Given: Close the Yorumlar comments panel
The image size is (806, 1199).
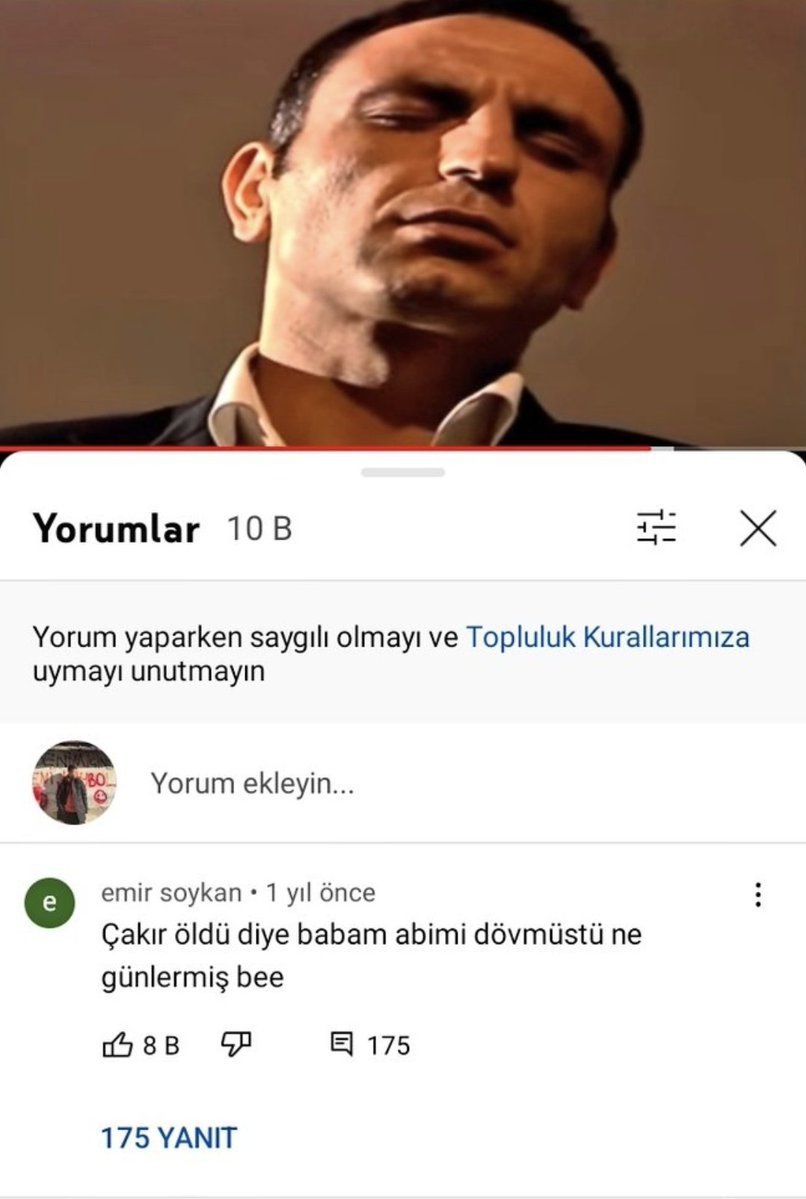Looking at the screenshot, I should (x=758, y=527).
